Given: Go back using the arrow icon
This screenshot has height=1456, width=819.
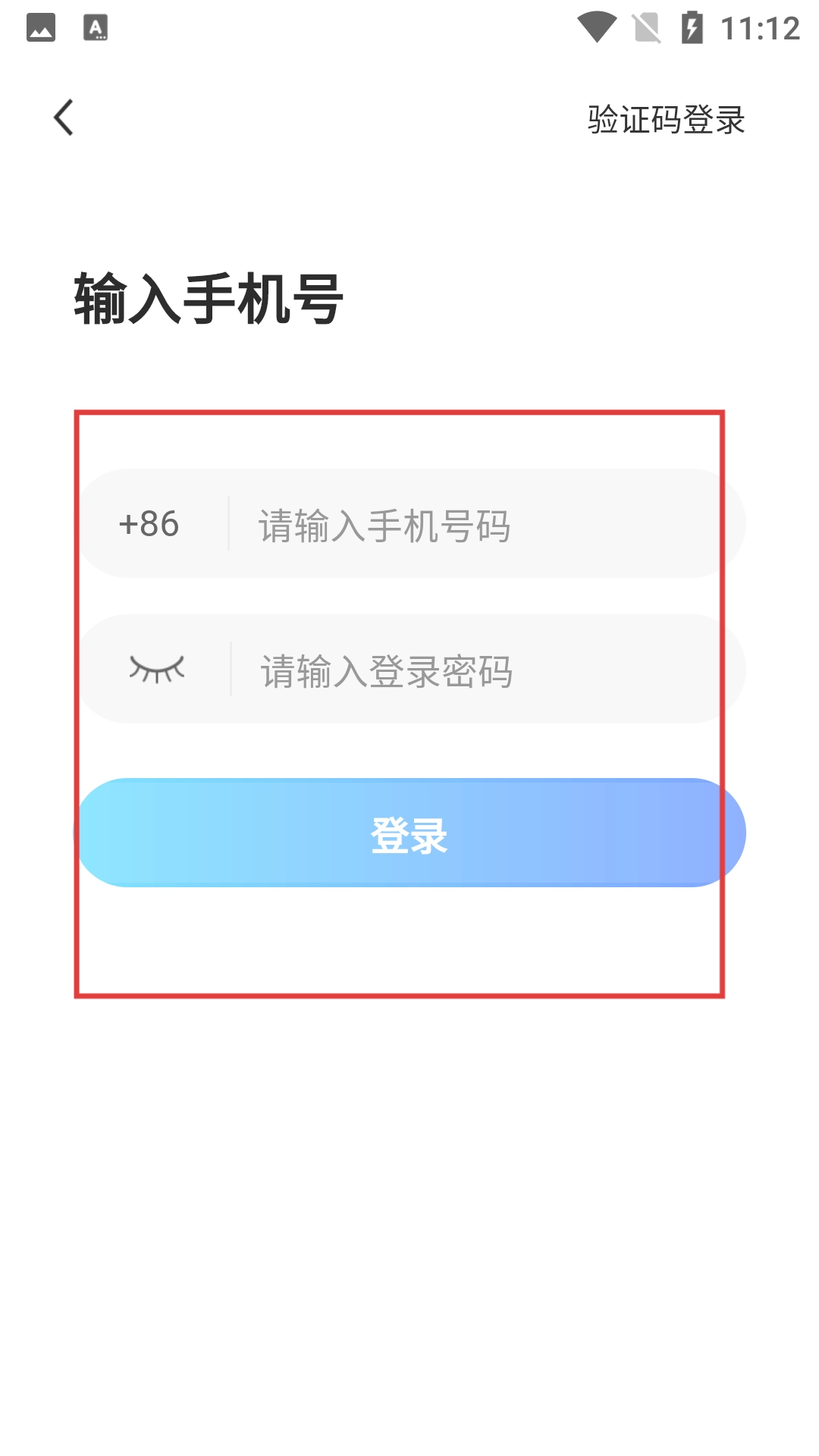Looking at the screenshot, I should [x=64, y=118].
